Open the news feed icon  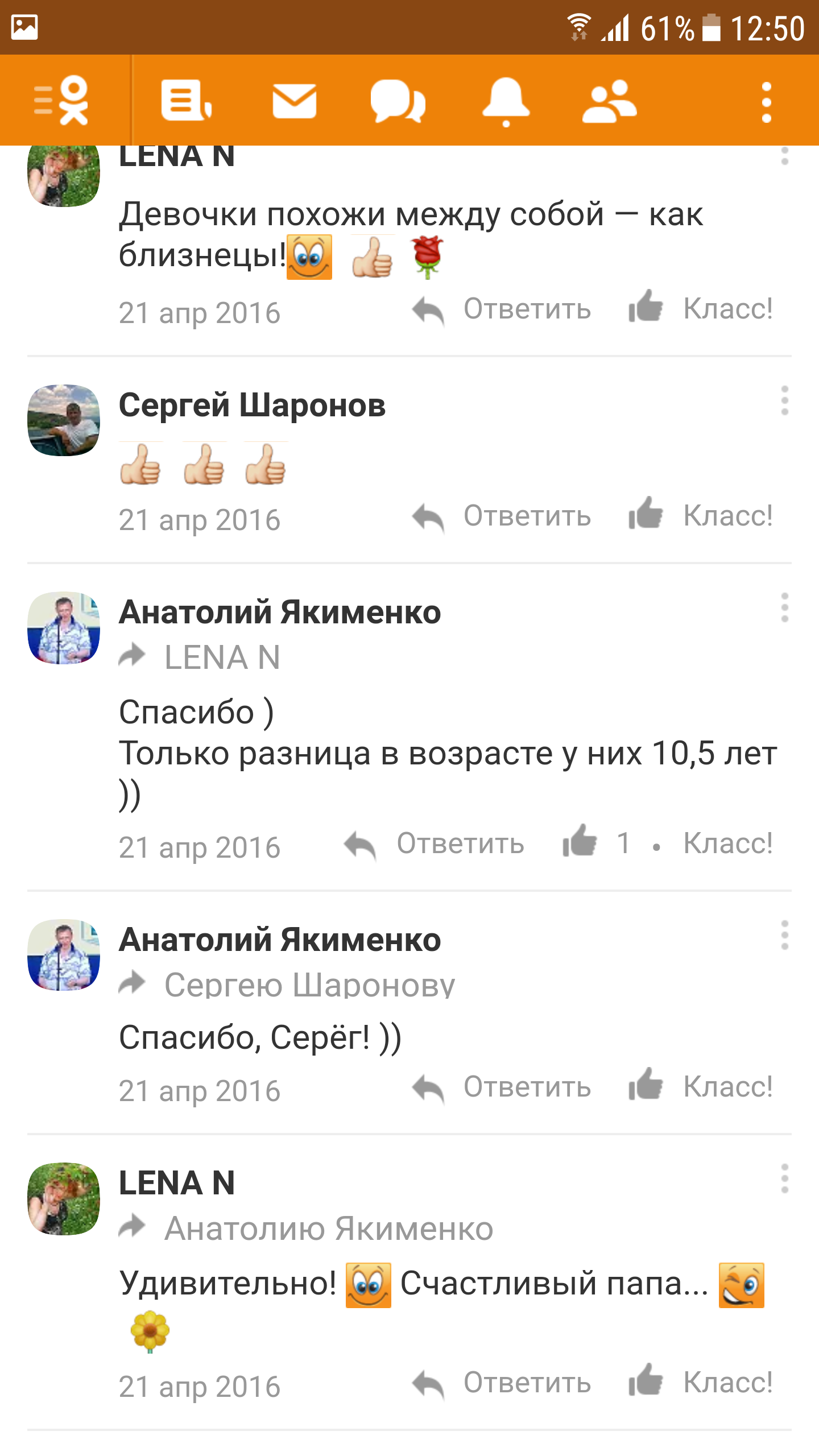(186, 101)
